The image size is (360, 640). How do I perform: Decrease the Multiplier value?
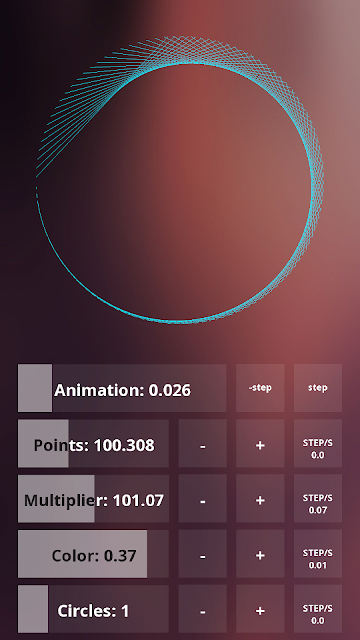click(x=202, y=498)
